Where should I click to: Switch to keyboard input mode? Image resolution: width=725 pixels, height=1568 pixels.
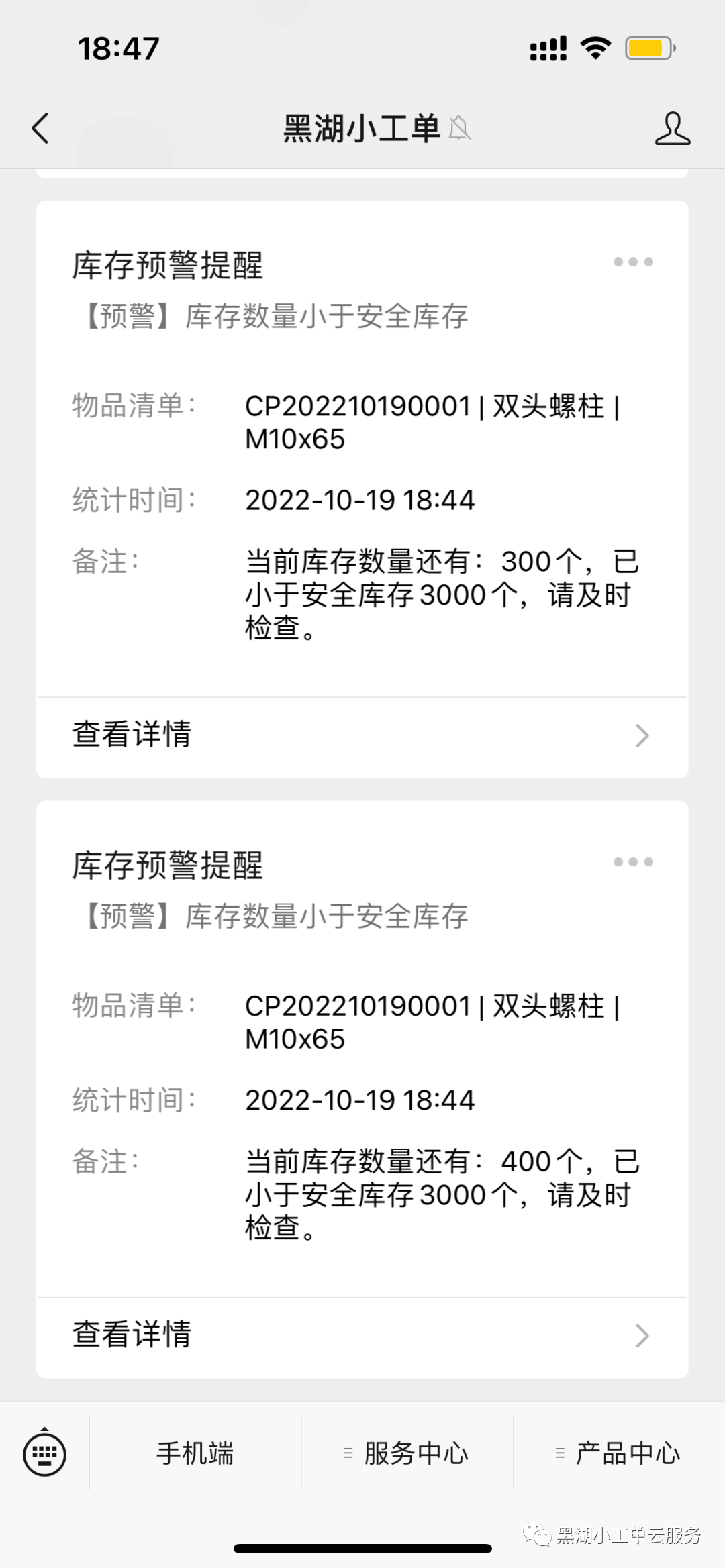[x=44, y=1453]
